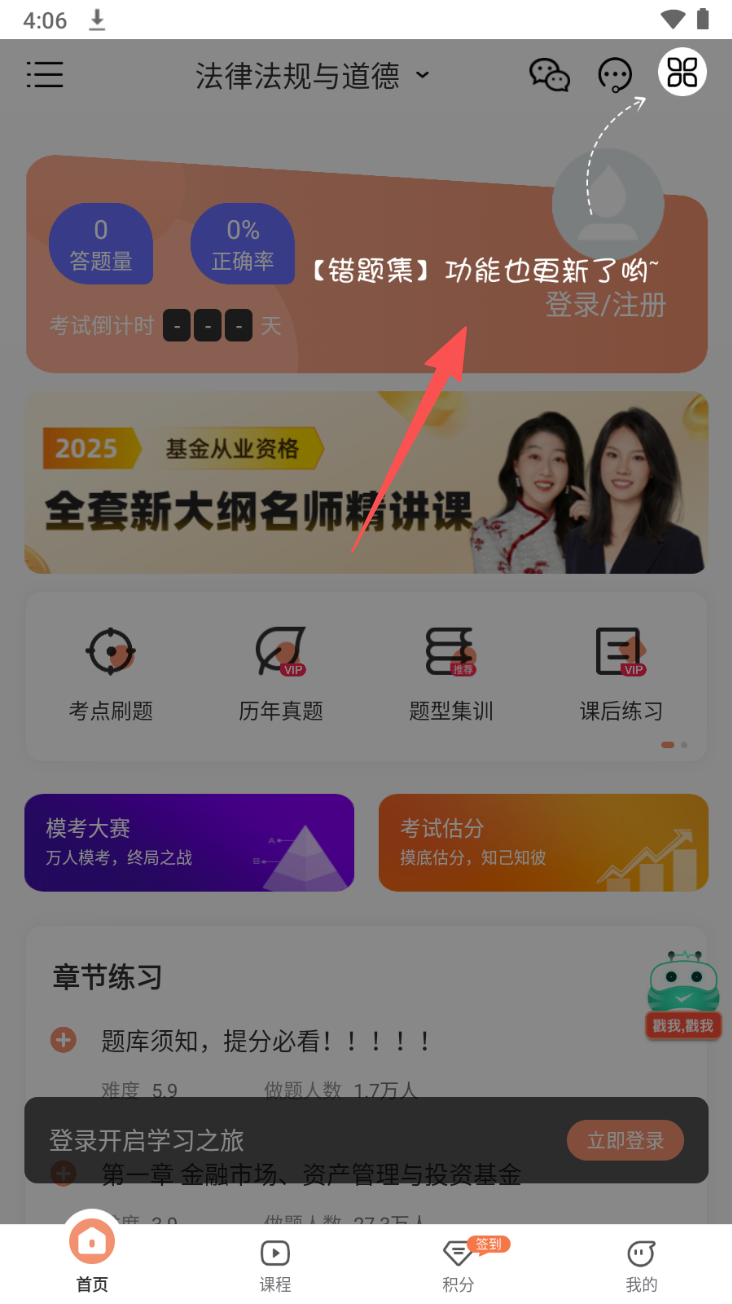Open the 考试估分 score estimate card
Image resolution: width=732 pixels, height=1304 pixels.
click(543, 842)
